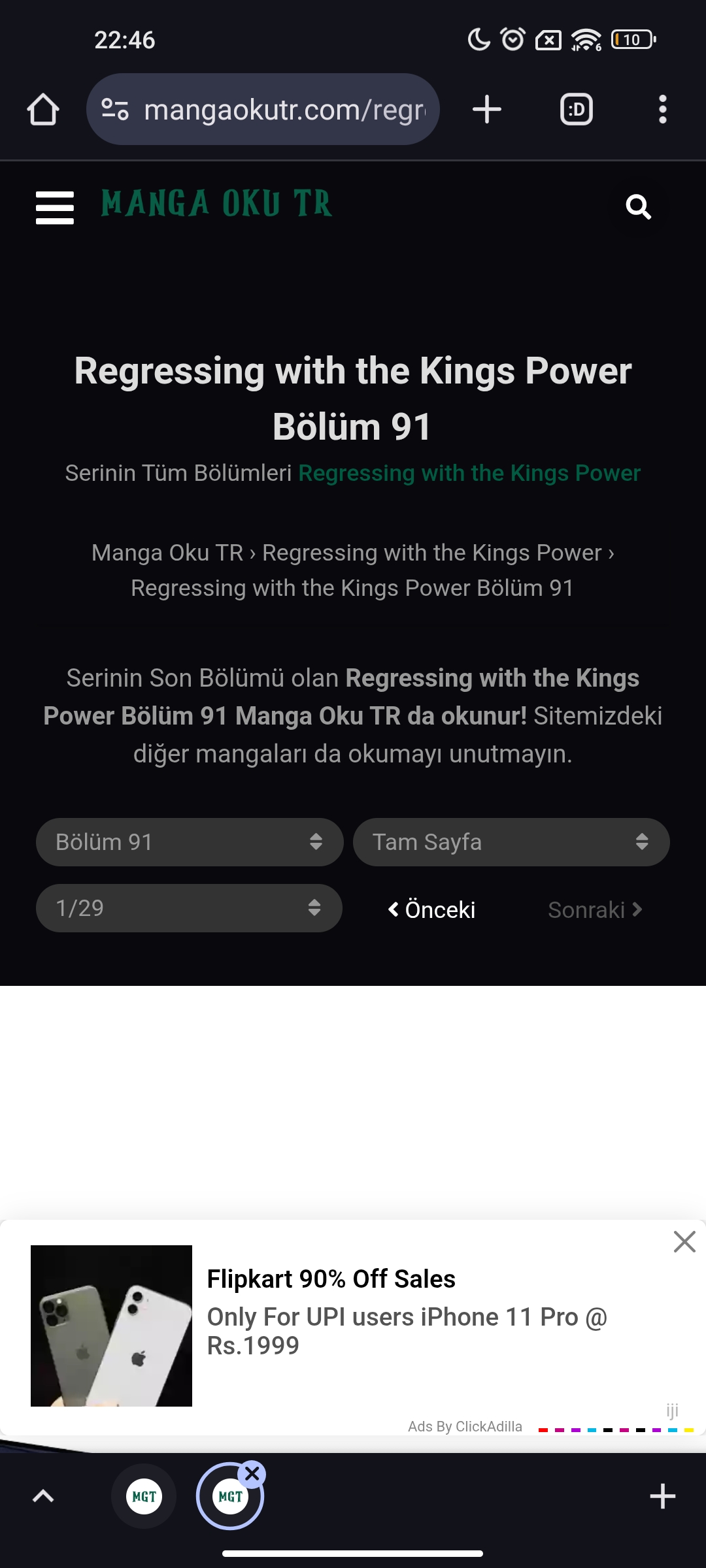Open the tab switcher
The image size is (706, 1568).
click(x=576, y=110)
